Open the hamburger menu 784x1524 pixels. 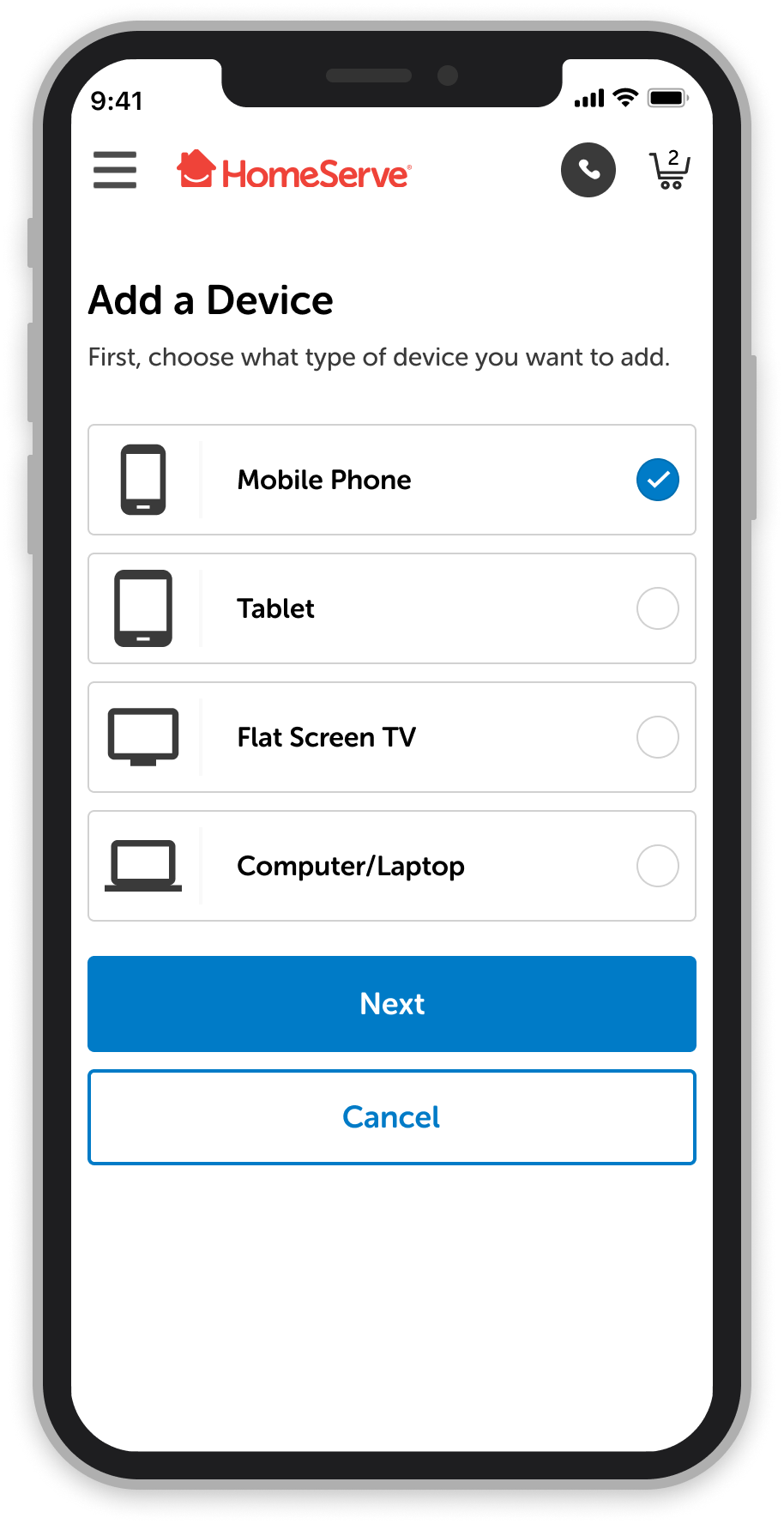pos(115,170)
